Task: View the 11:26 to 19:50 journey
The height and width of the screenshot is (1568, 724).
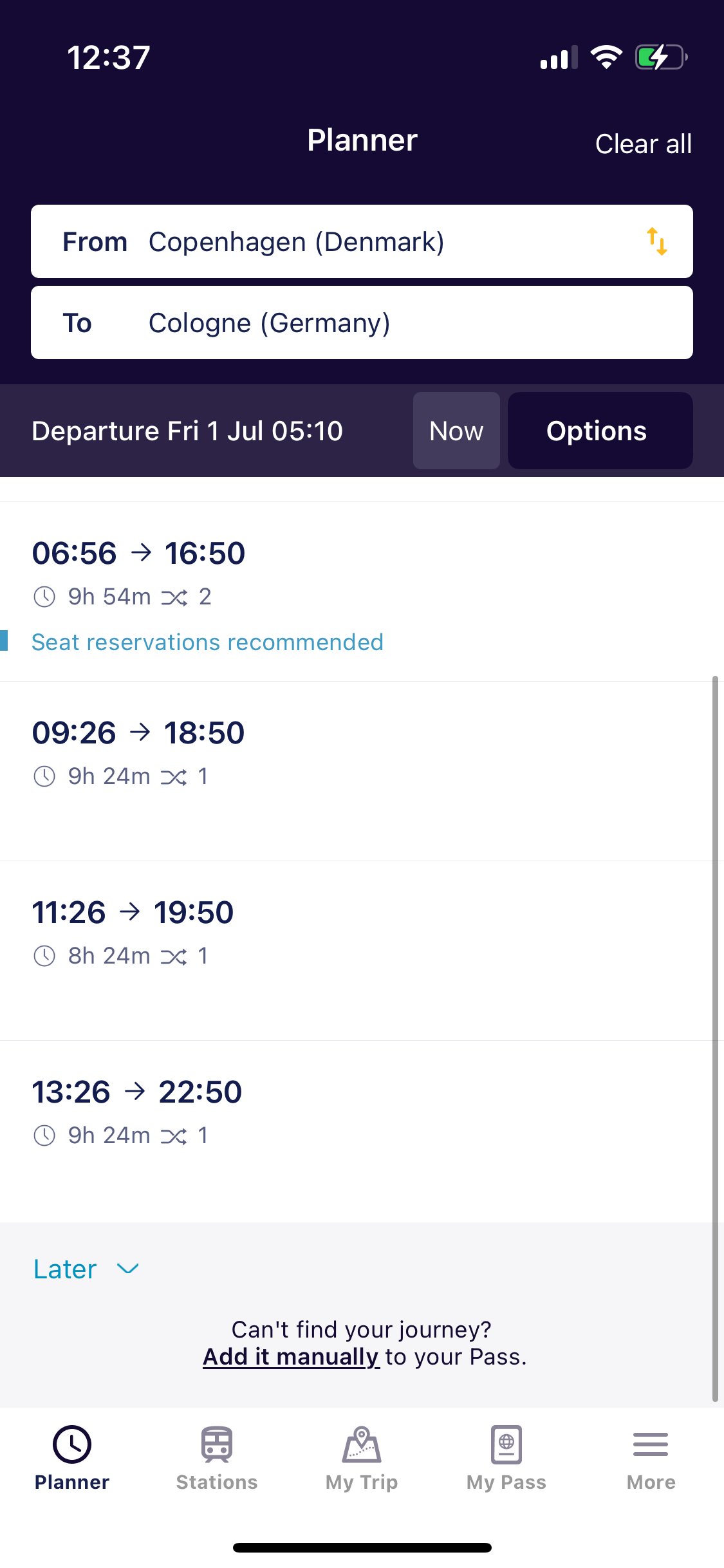Action: click(362, 951)
